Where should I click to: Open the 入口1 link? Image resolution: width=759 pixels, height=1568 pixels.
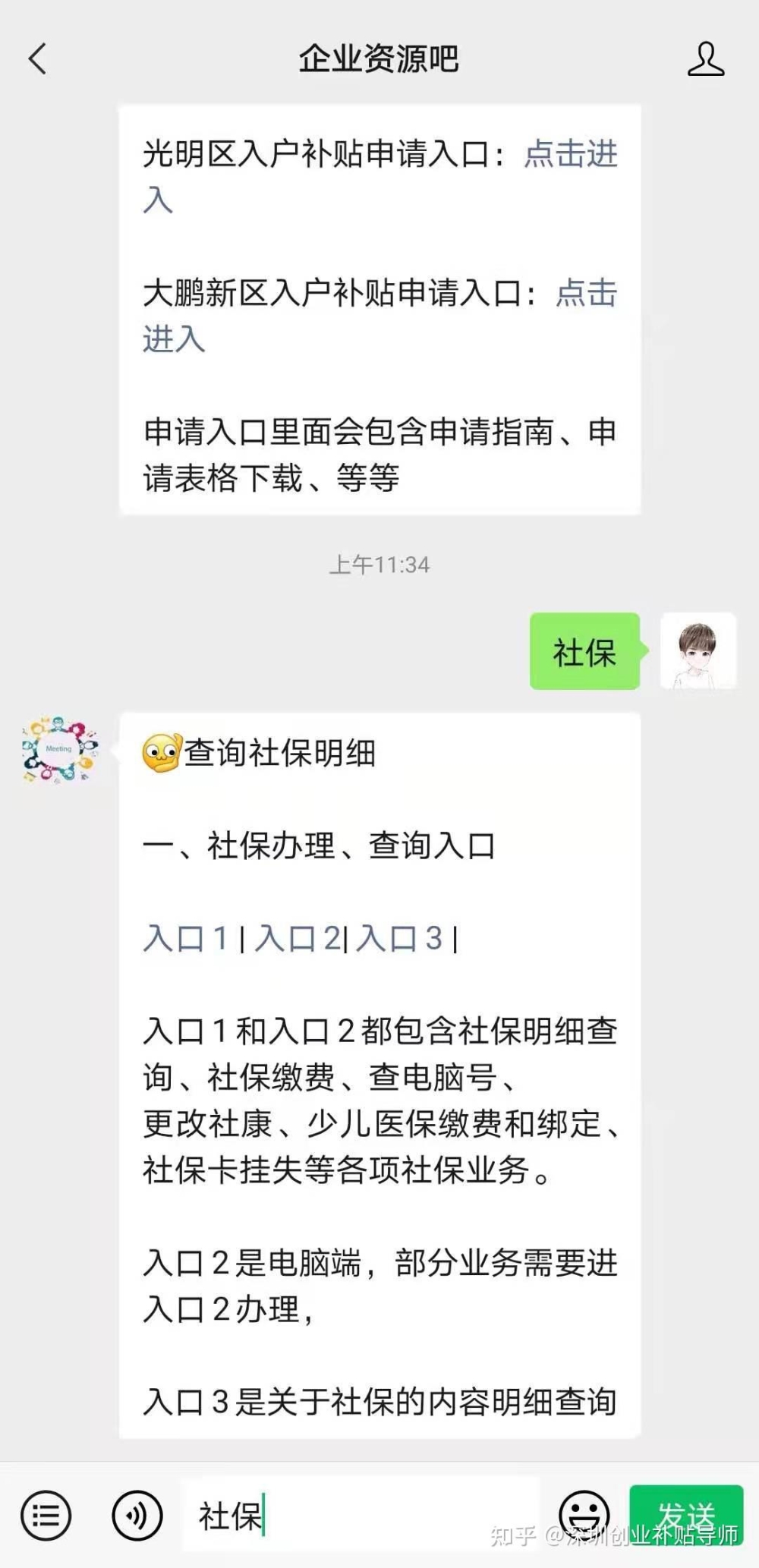click(186, 939)
